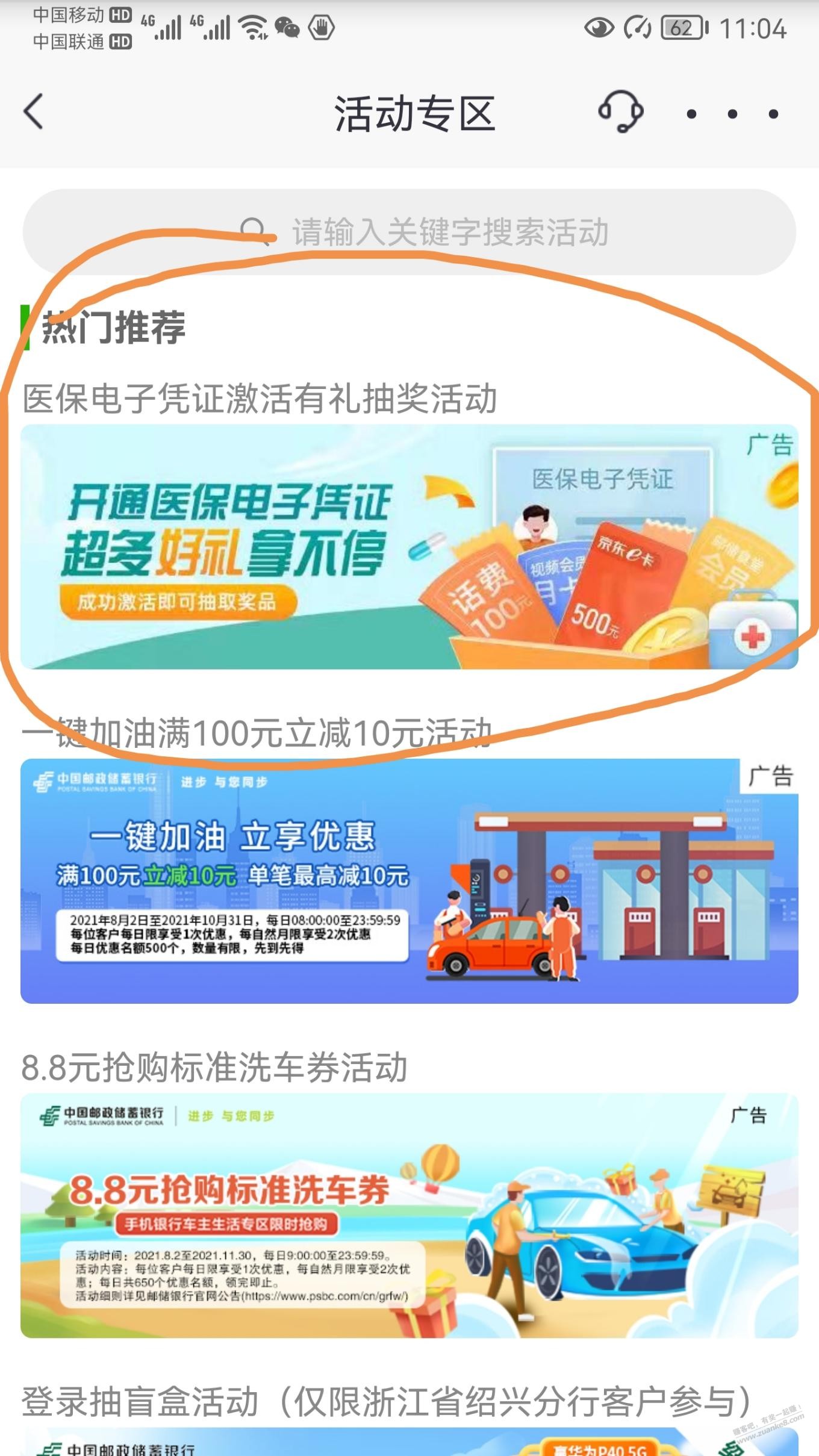Viewport: 819px width, 1456px height.
Task: Open the 一键加油 discount banner
Action: (409, 880)
